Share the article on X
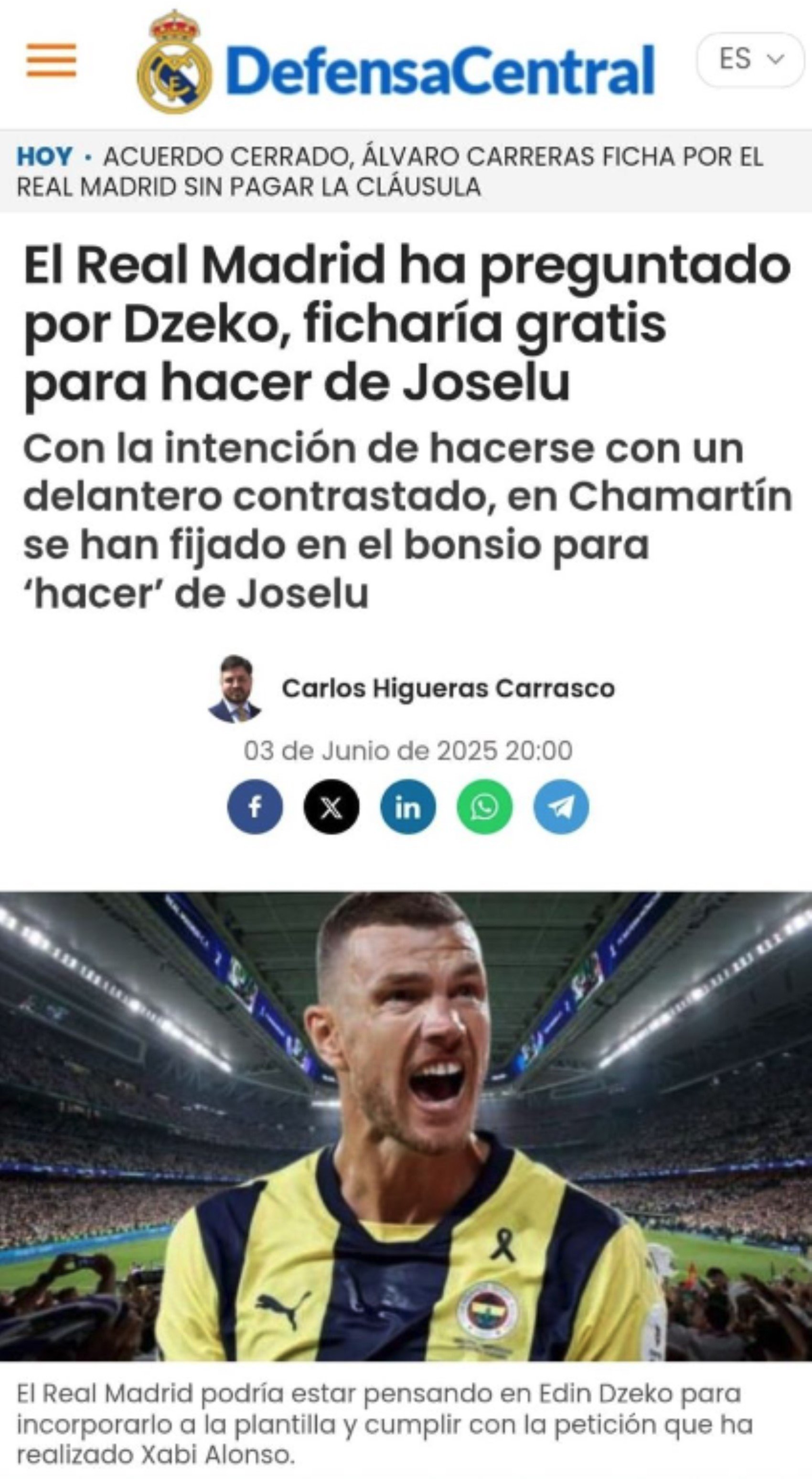This screenshot has width=812, height=1479. [x=331, y=807]
